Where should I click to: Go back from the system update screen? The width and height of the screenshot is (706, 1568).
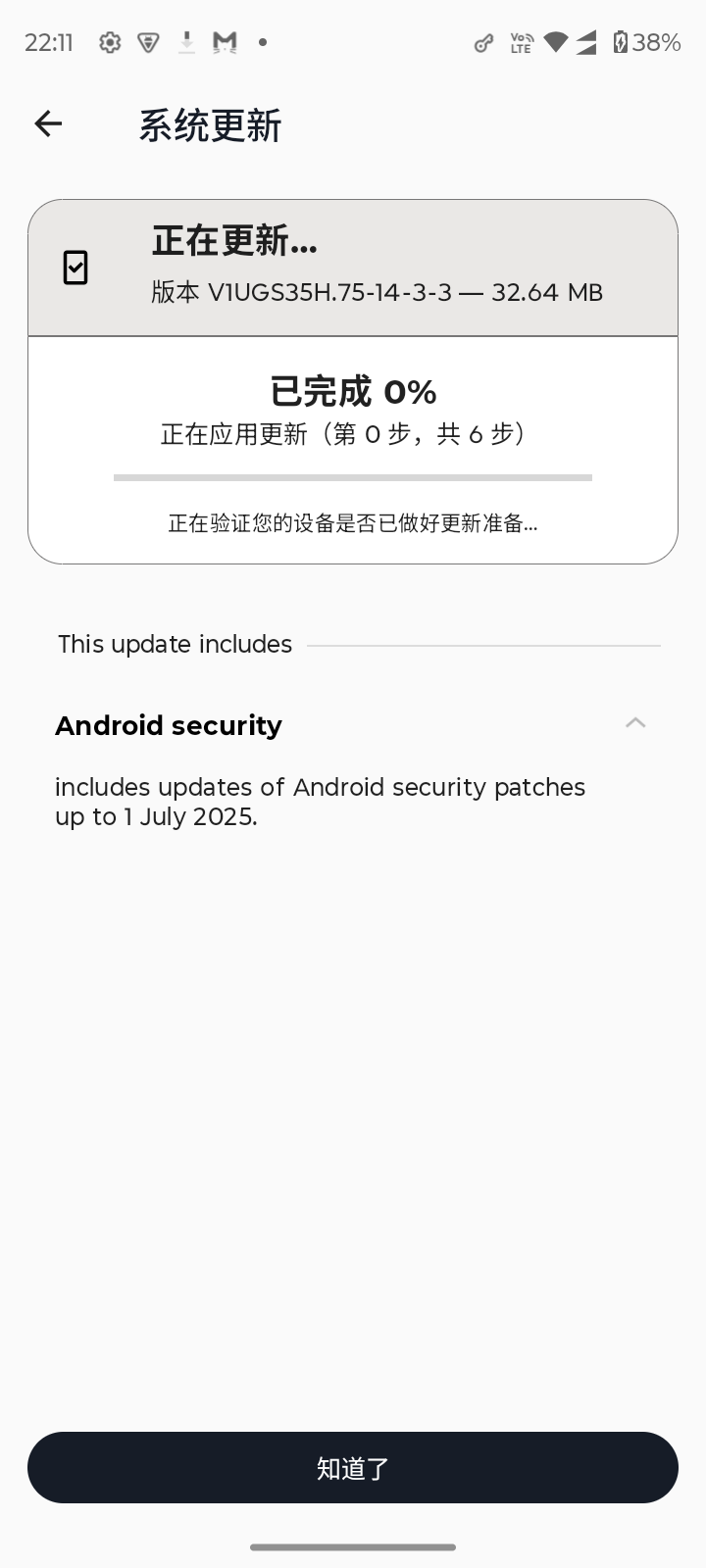(48, 123)
